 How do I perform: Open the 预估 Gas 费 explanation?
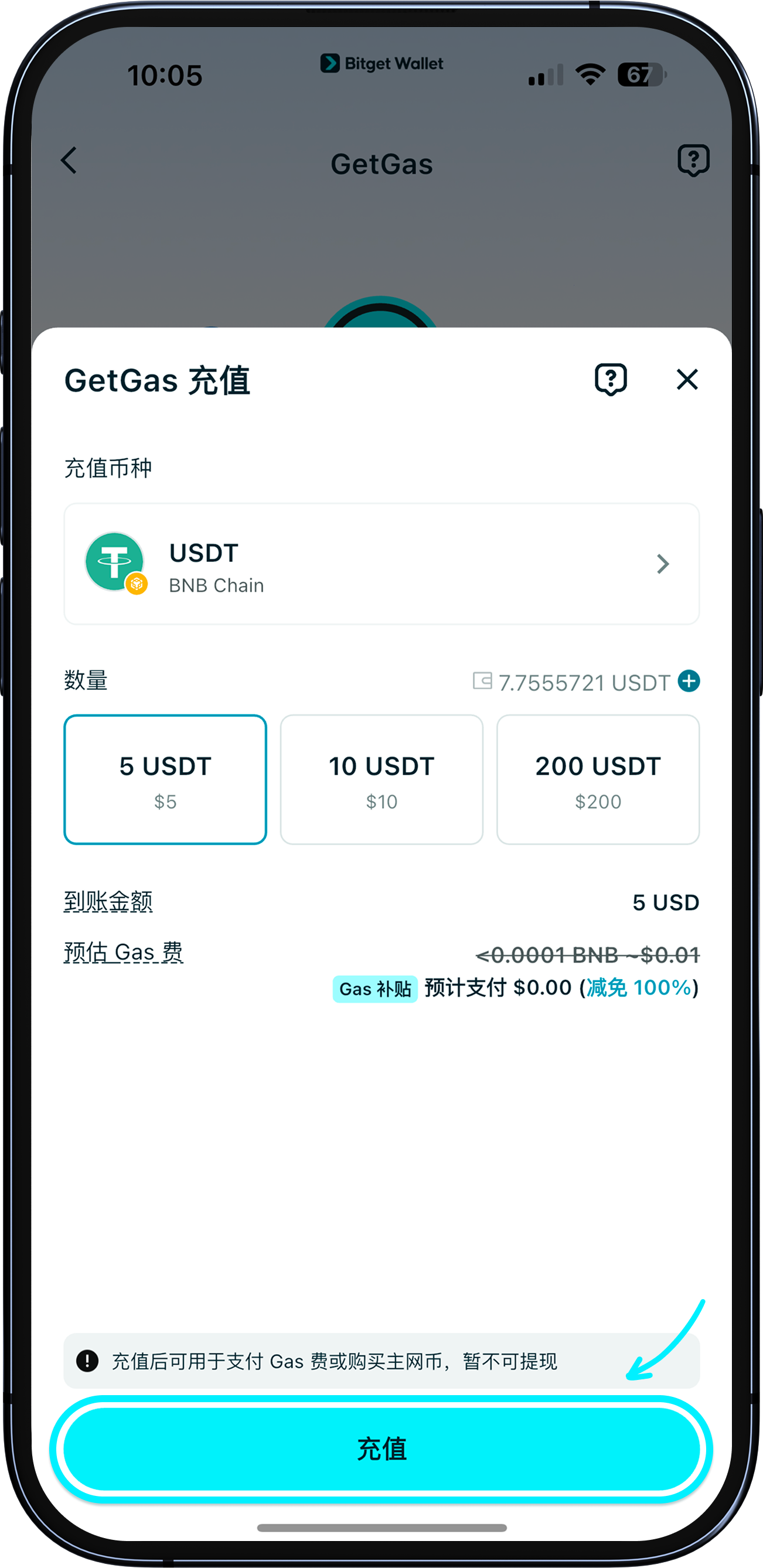[x=124, y=953]
